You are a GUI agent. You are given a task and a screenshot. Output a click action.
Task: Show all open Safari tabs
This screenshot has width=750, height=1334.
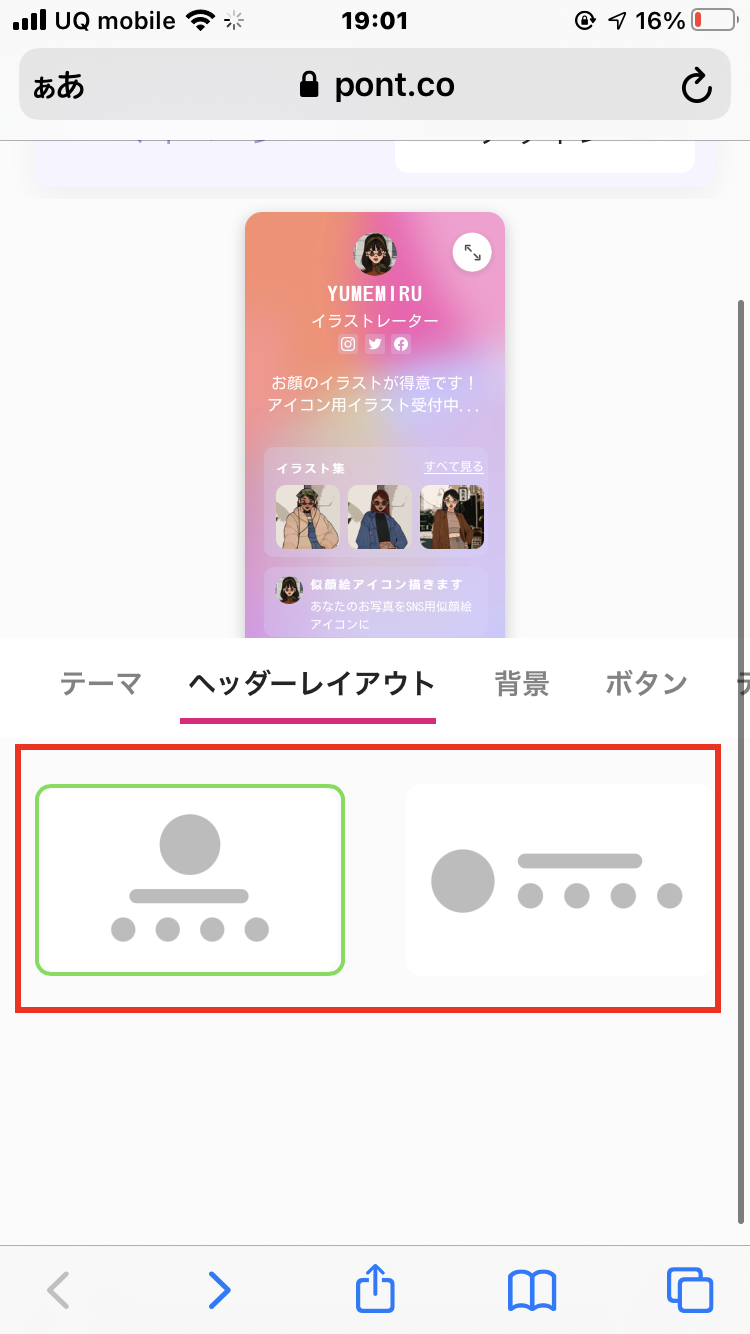coord(690,1290)
